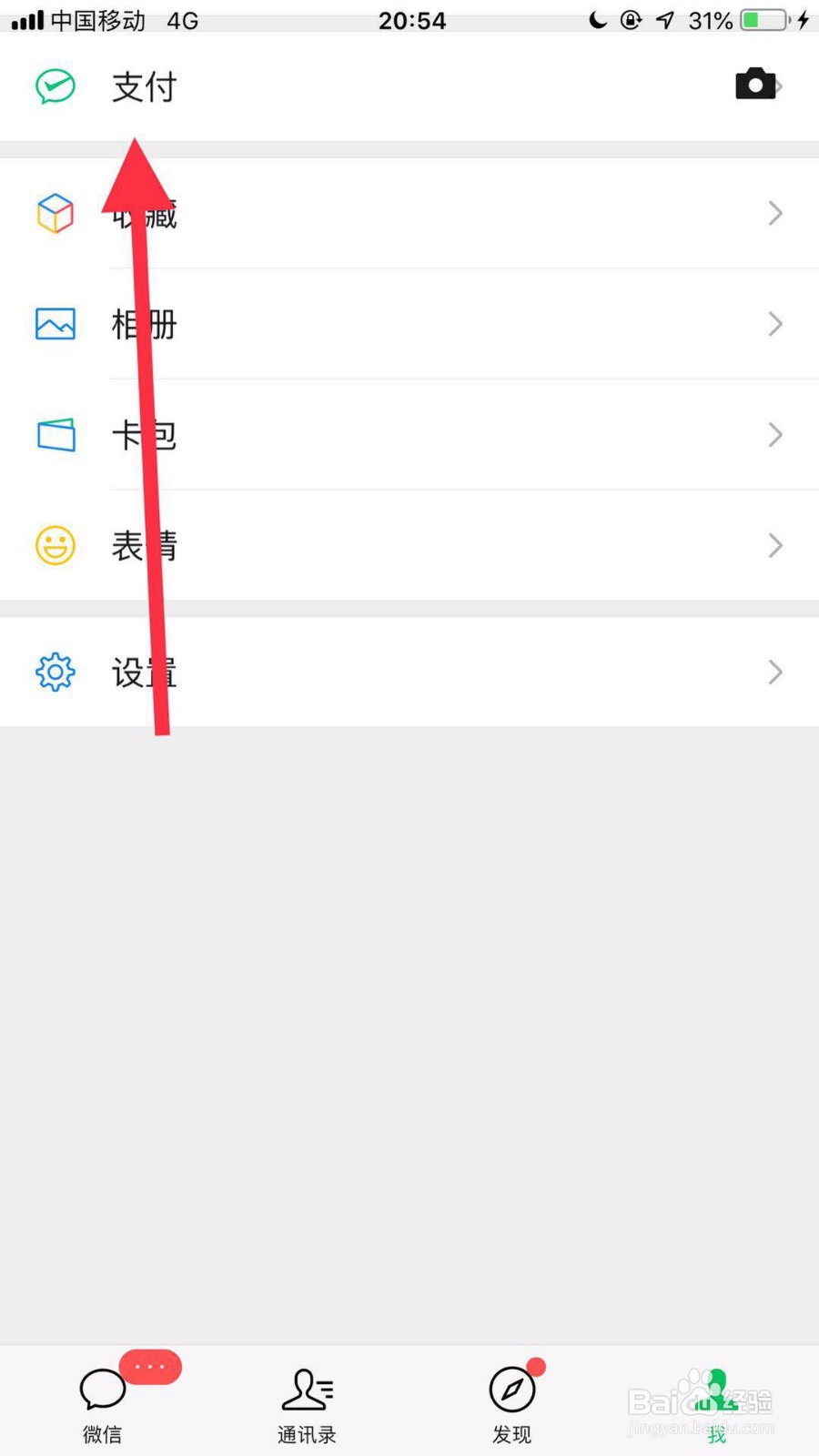Expand the 收藏 row via its chevron
819x1456 pixels.
click(774, 214)
